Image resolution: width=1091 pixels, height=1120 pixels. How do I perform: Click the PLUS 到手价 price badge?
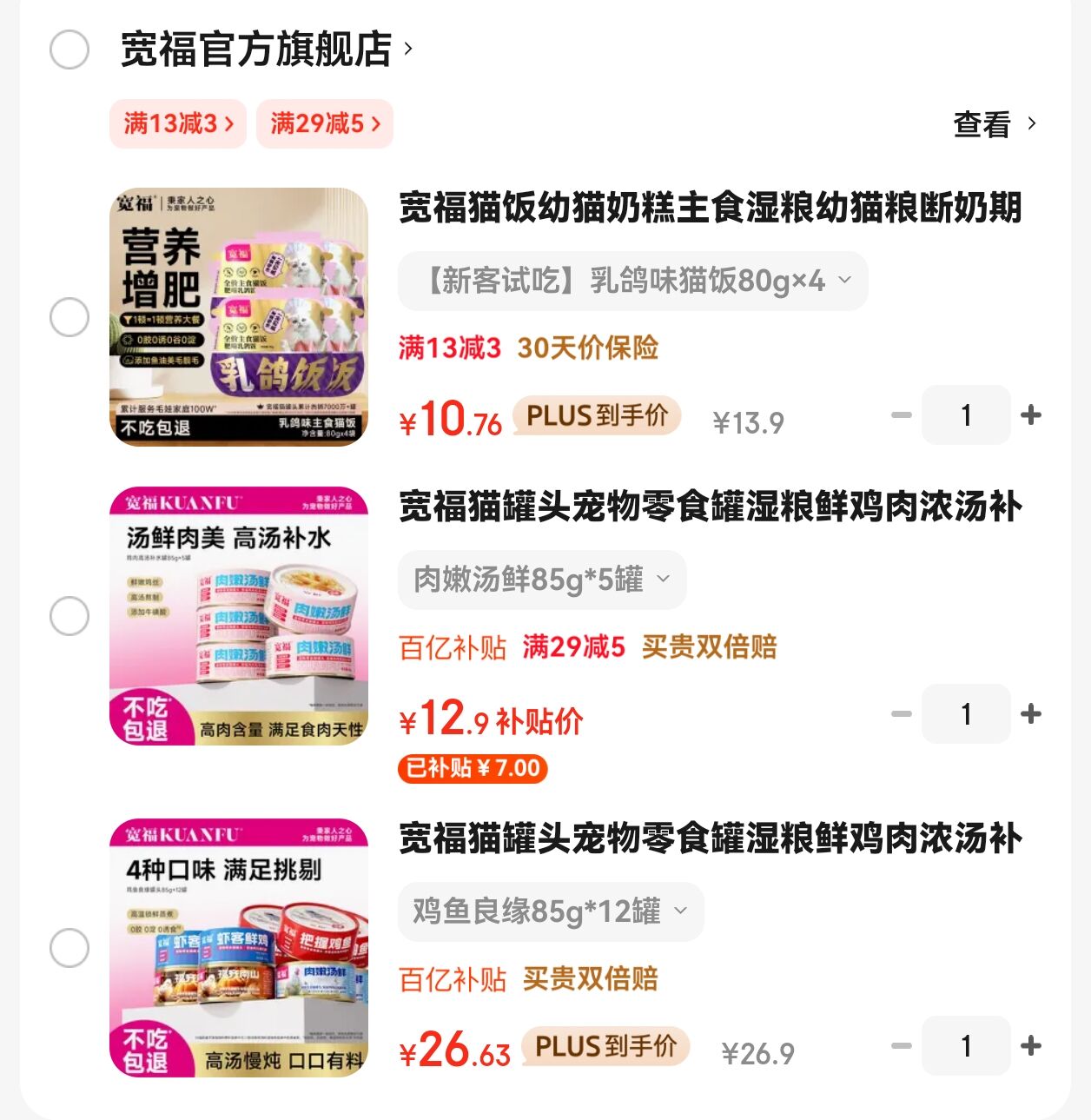(x=597, y=415)
